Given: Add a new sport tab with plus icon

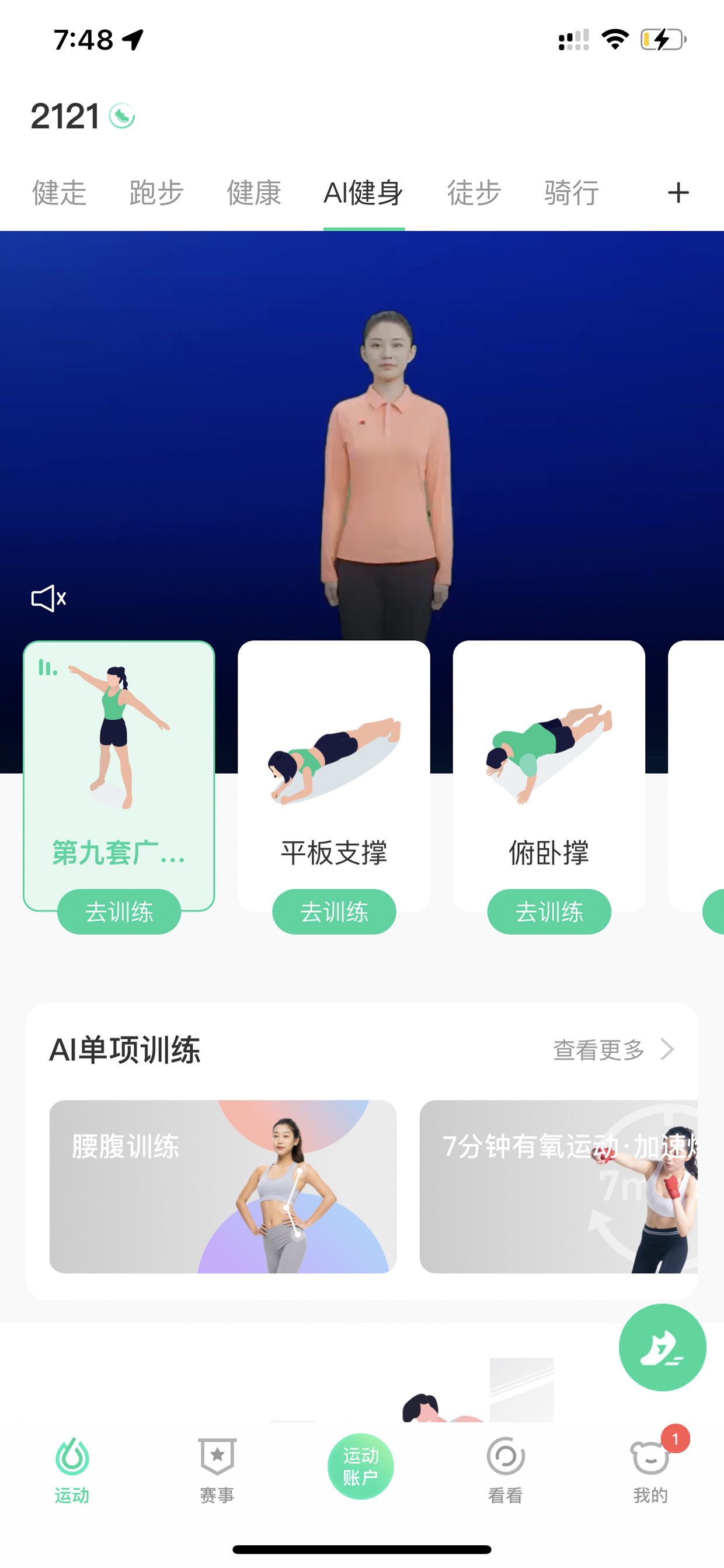Looking at the screenshot, I should tap(678, 193).
